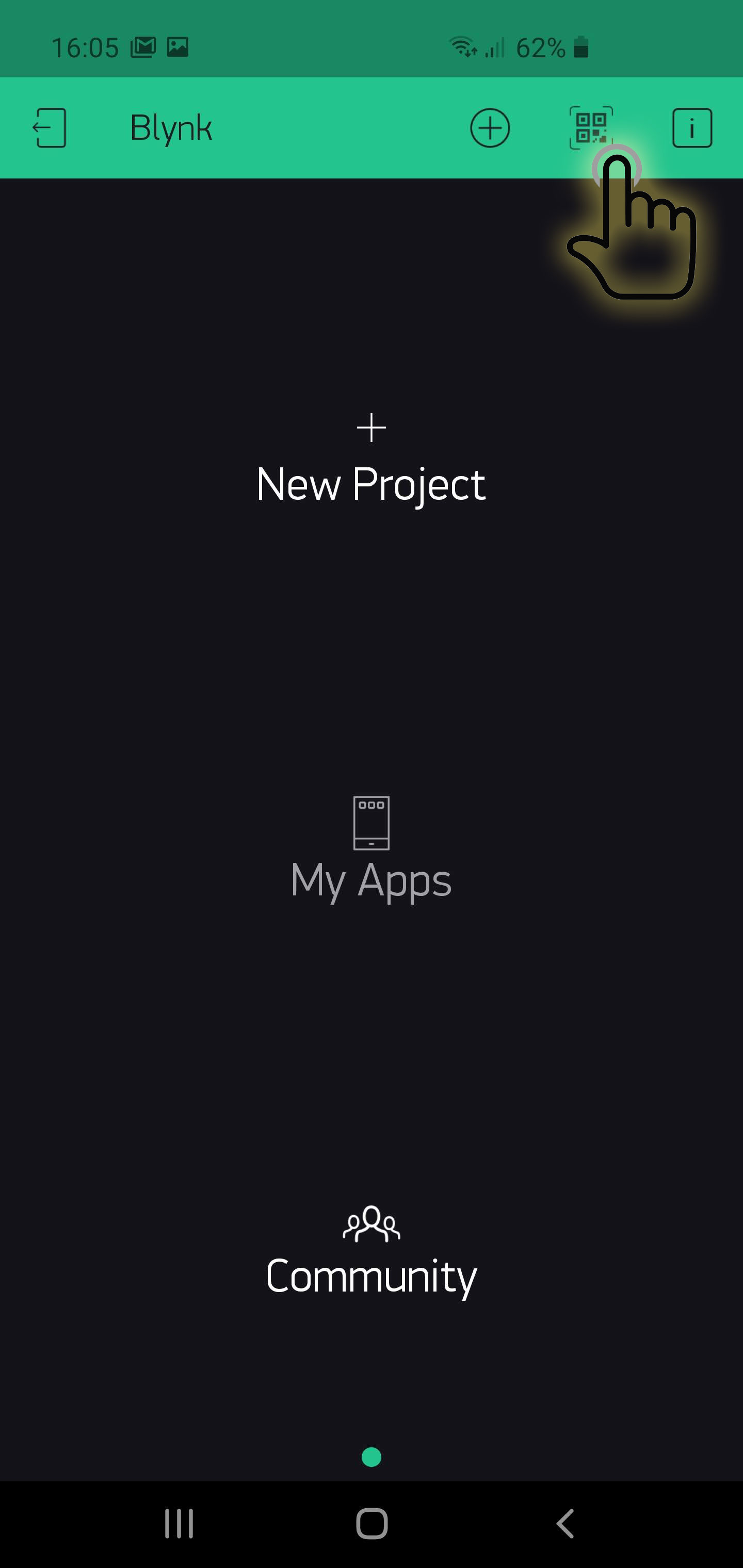Go back with the system back button
Screen dimensions: 743x1568
coord(566,1524)
